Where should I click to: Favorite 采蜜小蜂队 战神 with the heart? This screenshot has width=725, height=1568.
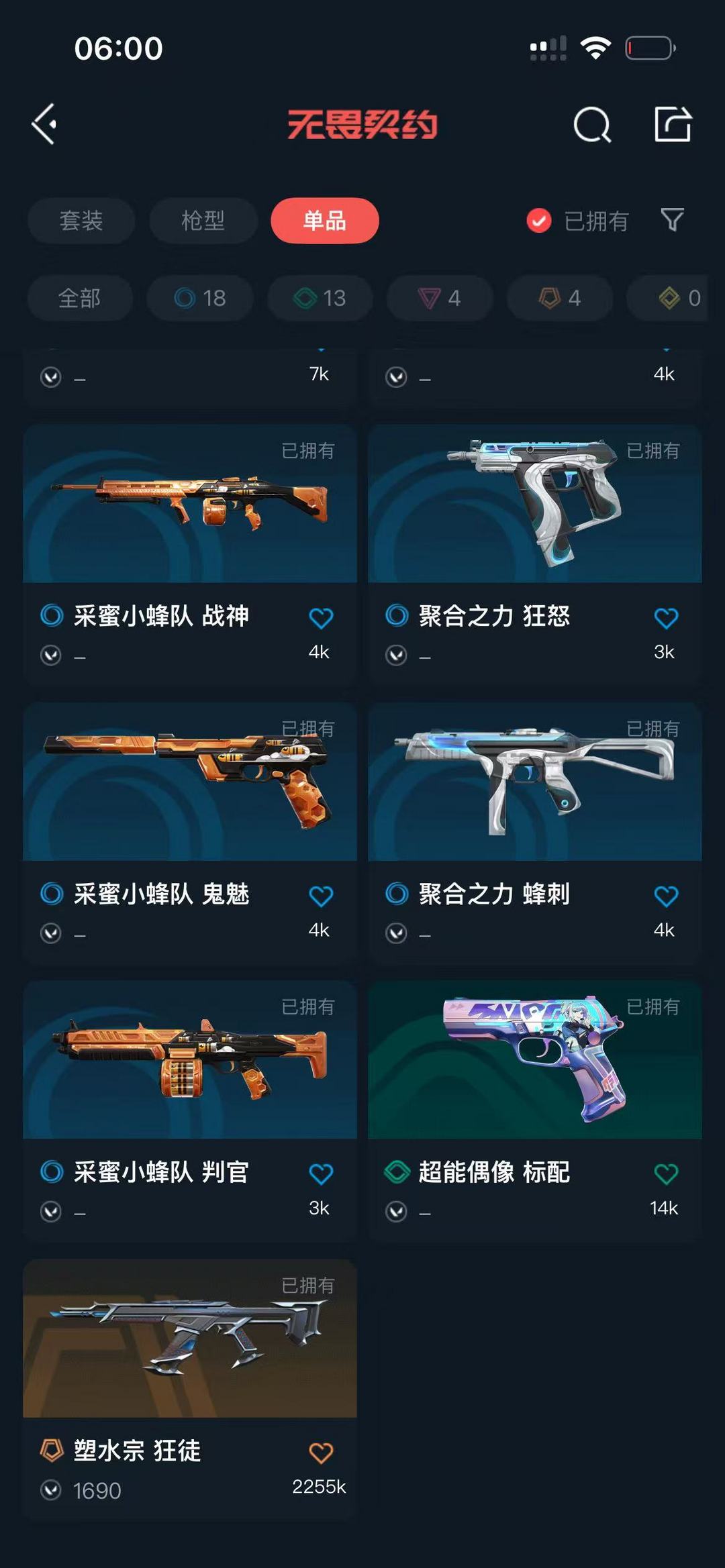(x=321, y=617)
